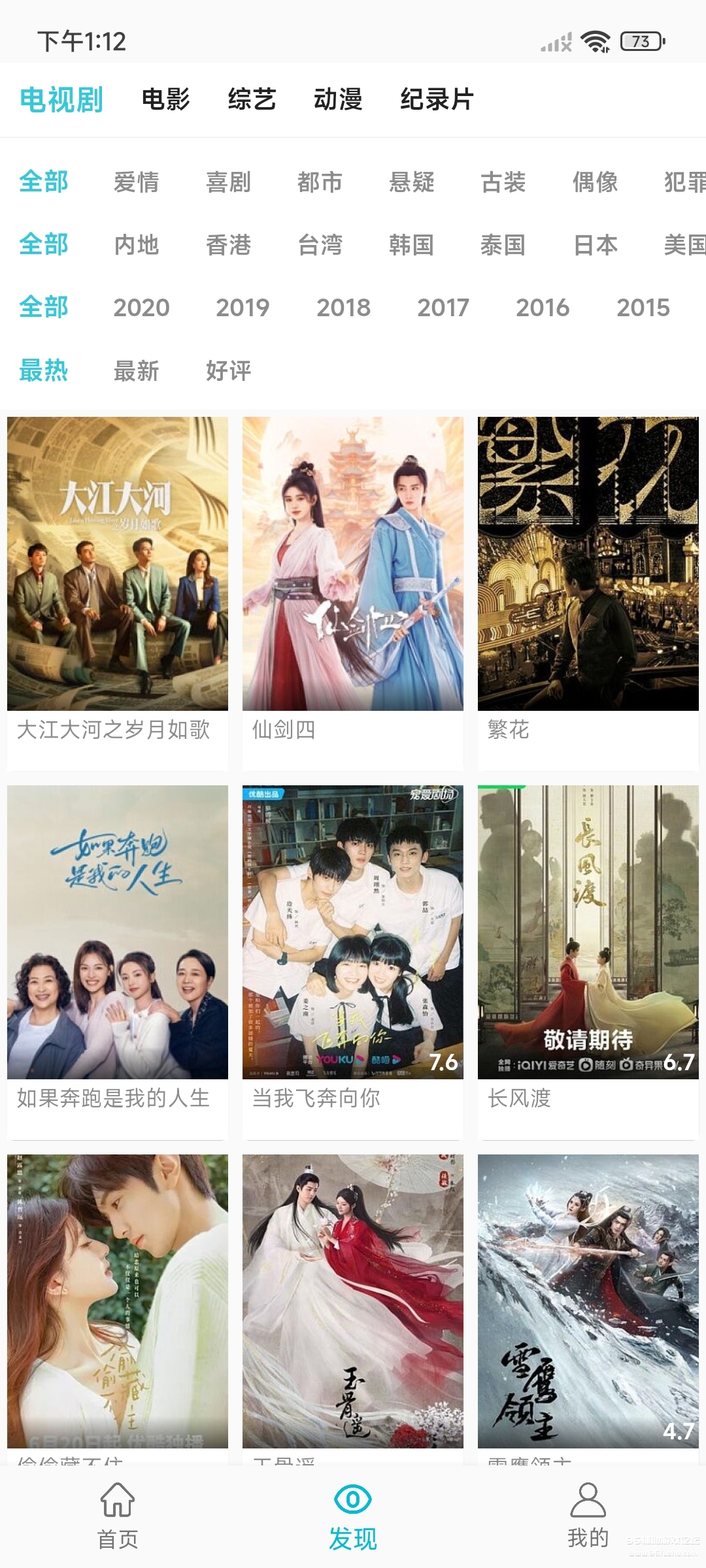Switch to the 综艺 tab

click(252, 99)
